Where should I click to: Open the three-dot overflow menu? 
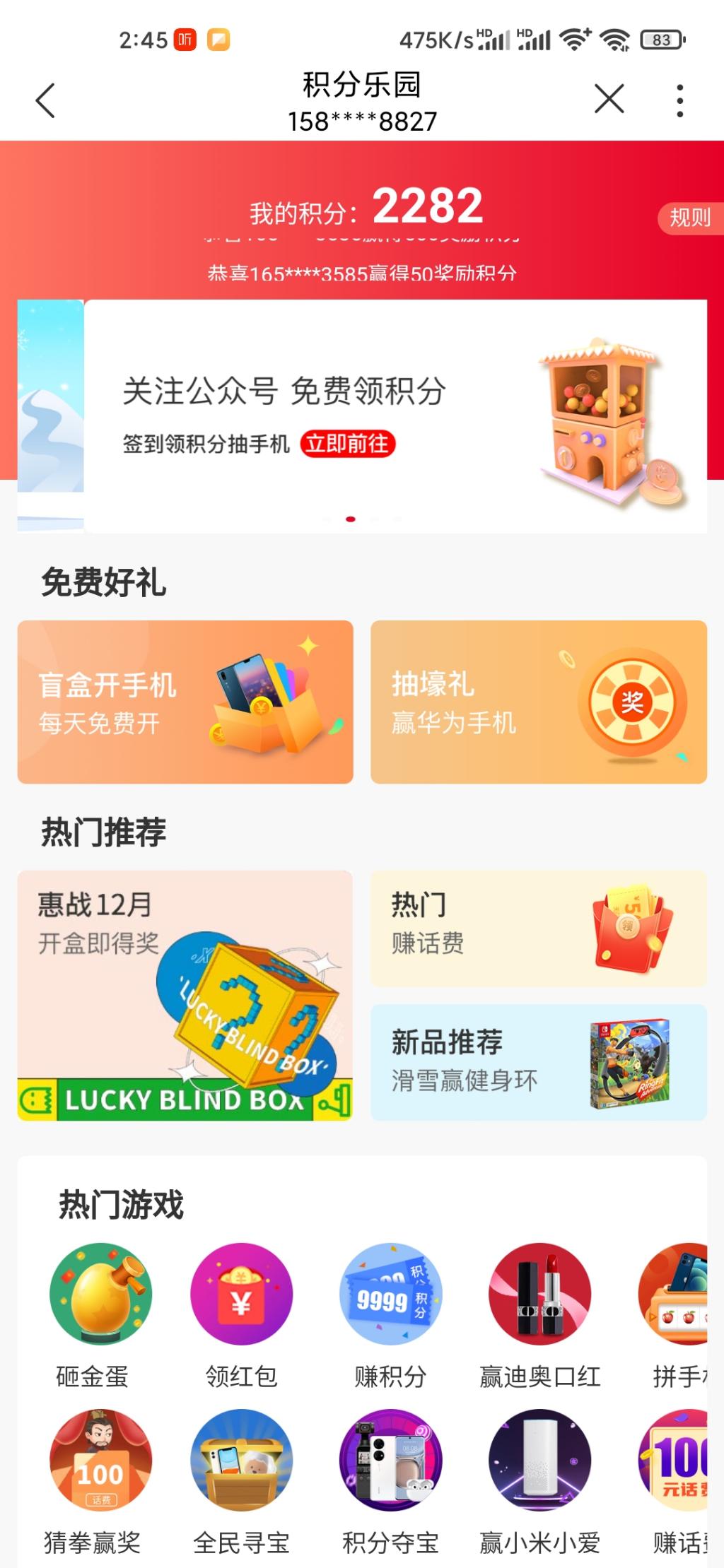click(x=679, y=100)
